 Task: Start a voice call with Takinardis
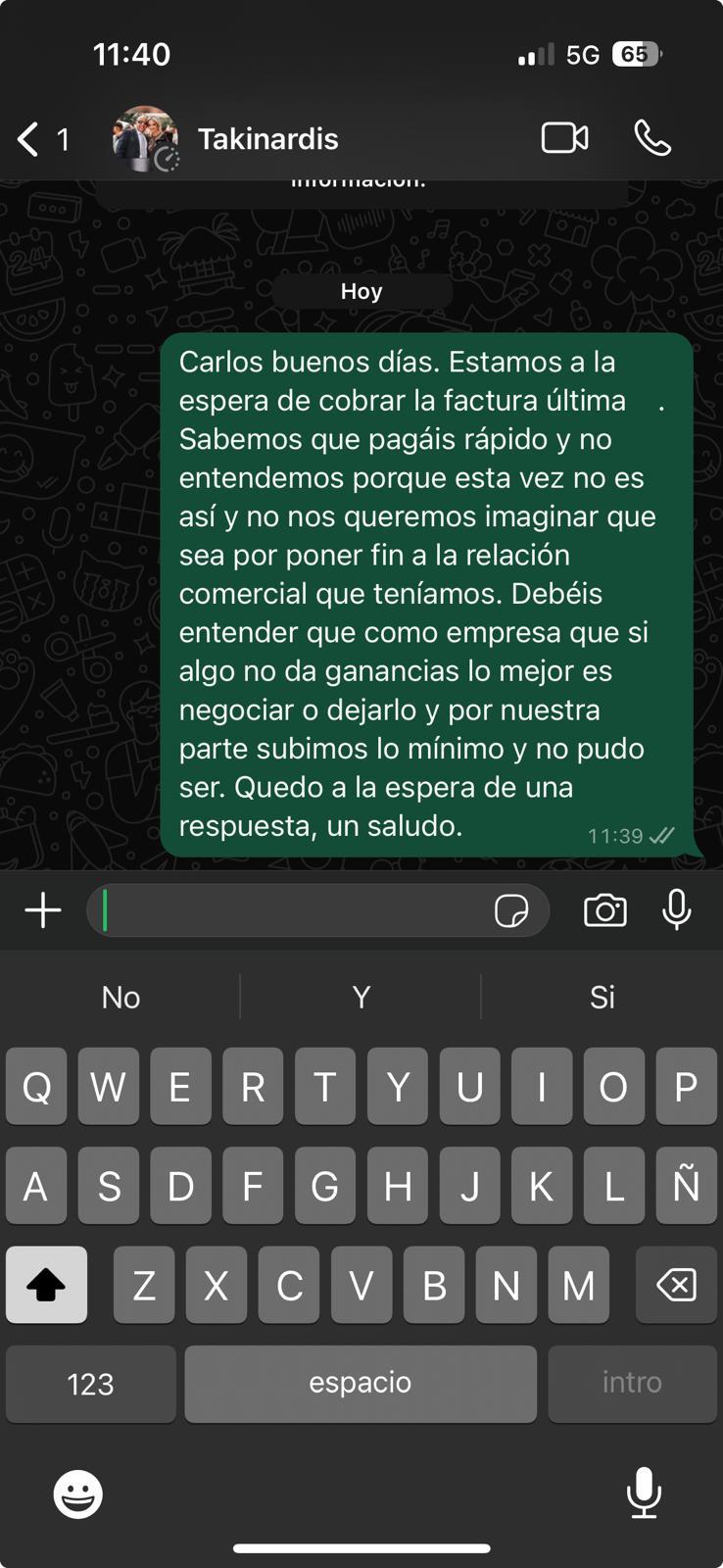(x=652, y=138)
